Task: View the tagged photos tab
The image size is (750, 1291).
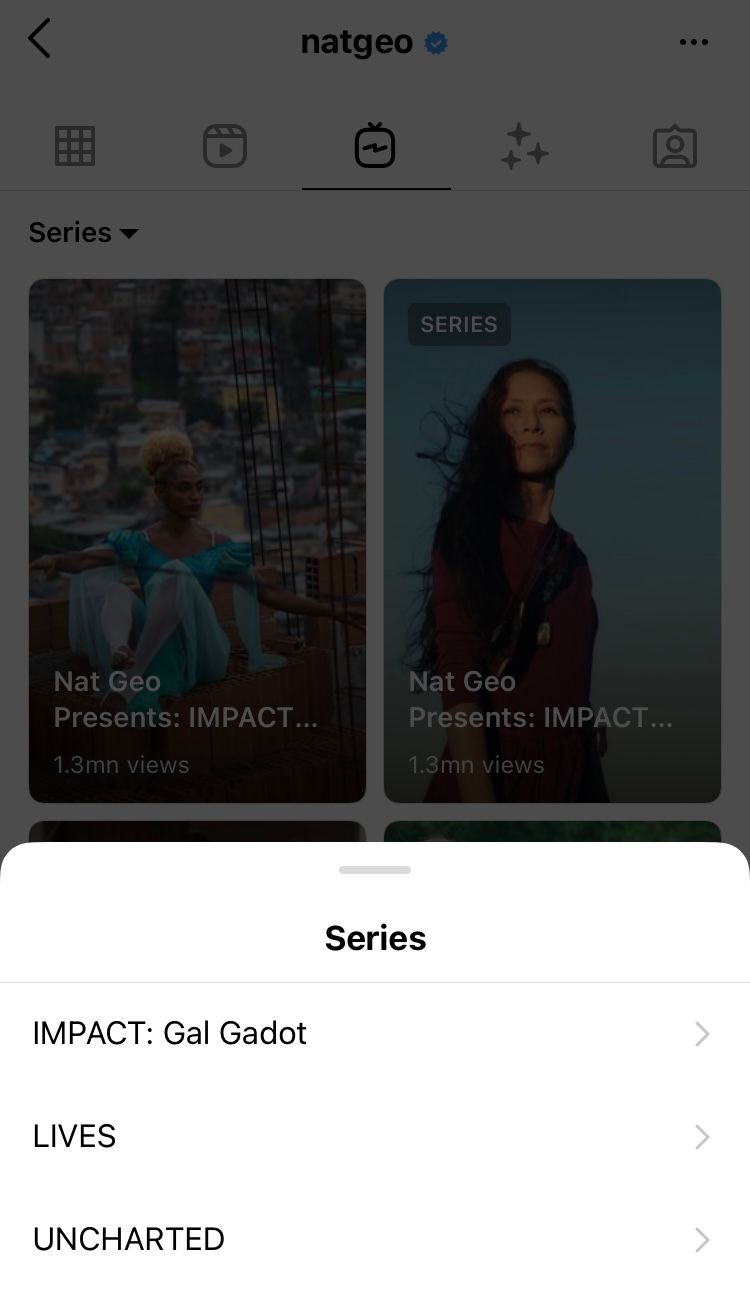Action: [675, 146]
